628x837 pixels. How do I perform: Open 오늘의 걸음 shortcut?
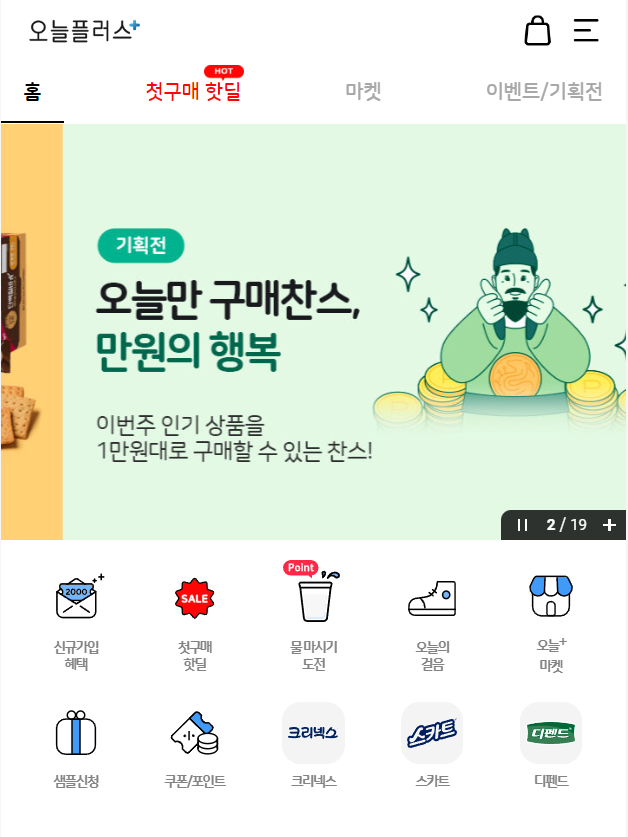point(432,618)
